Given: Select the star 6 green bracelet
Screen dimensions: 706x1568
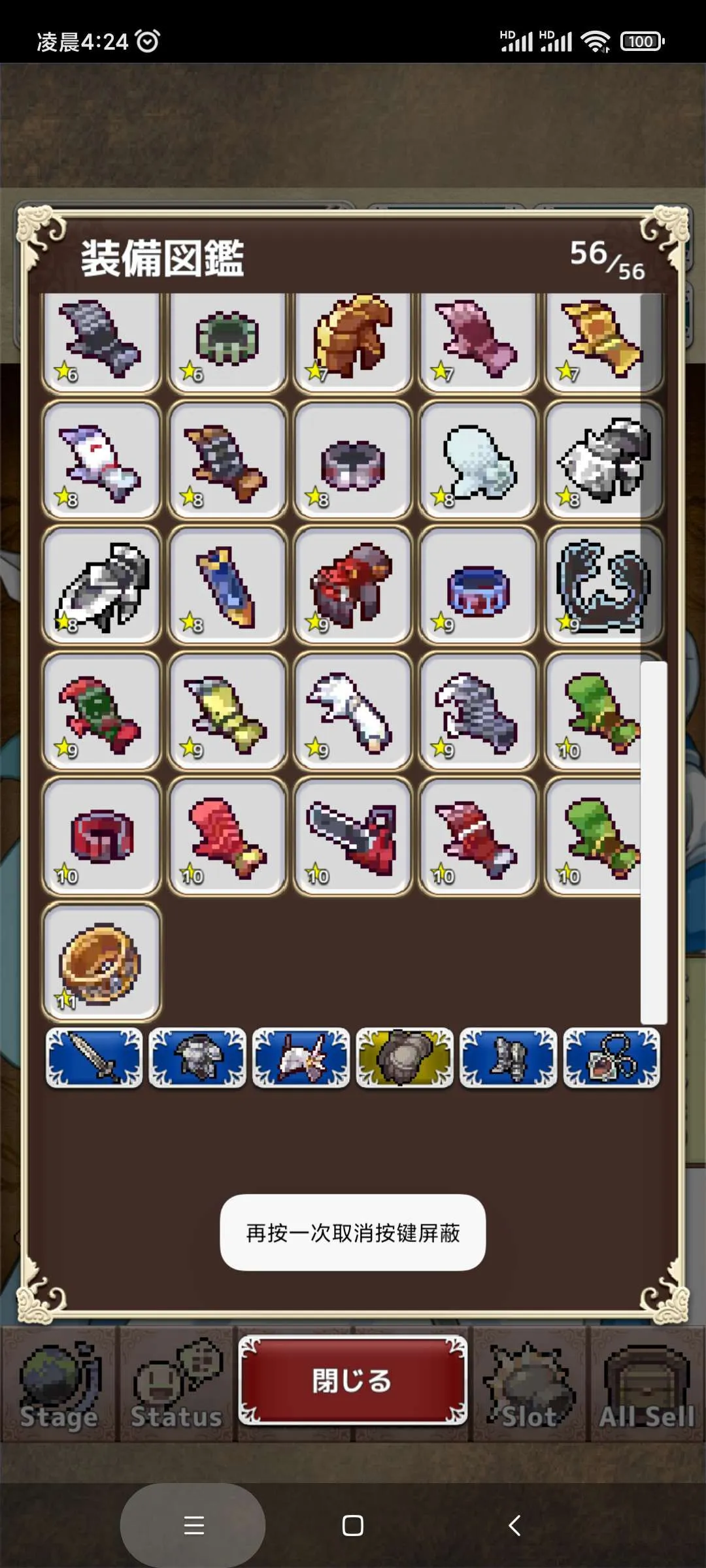Looking at the screenshot, I should point(227,341).
